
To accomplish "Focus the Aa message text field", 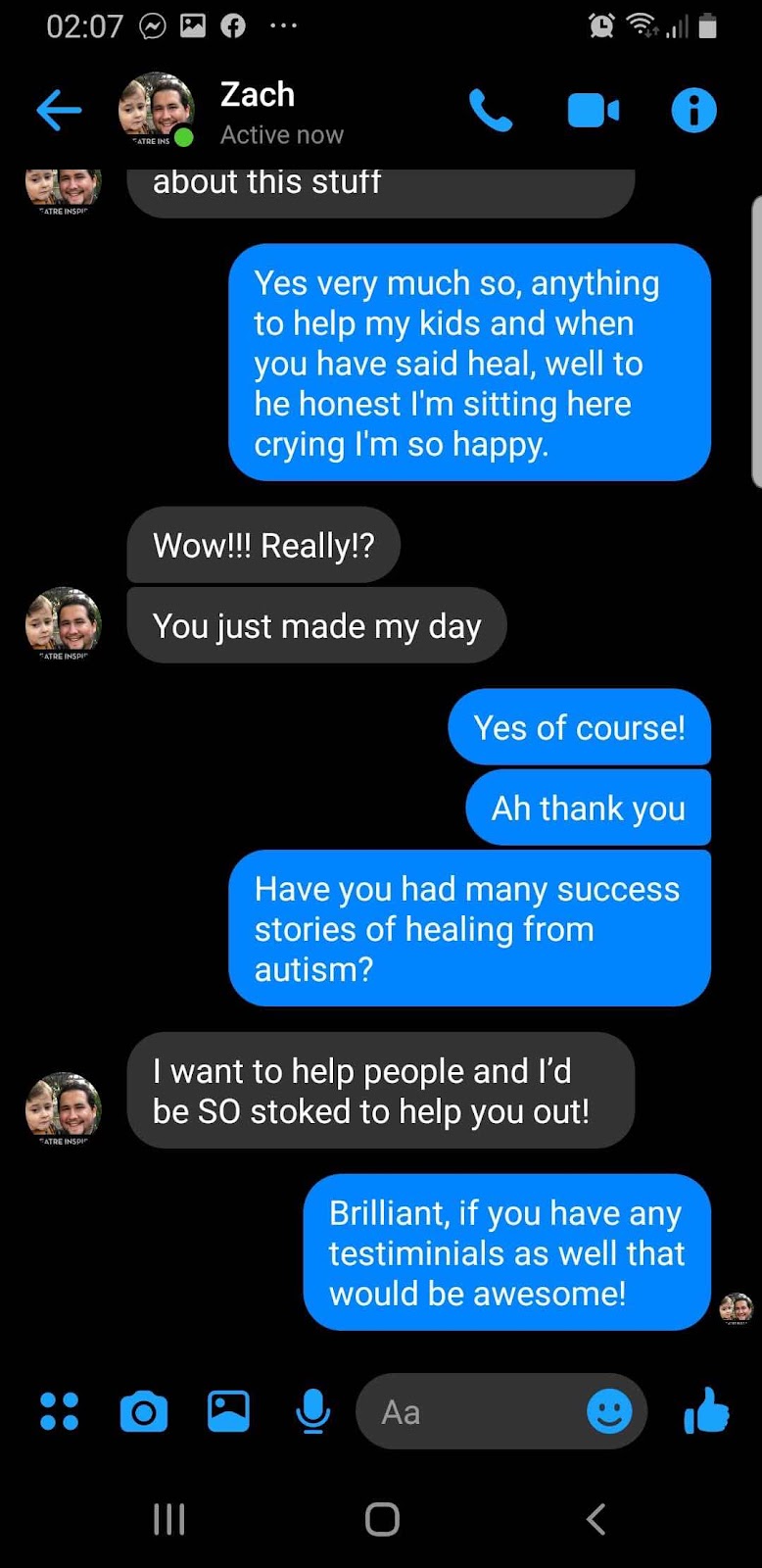I will click(470, 1411).
